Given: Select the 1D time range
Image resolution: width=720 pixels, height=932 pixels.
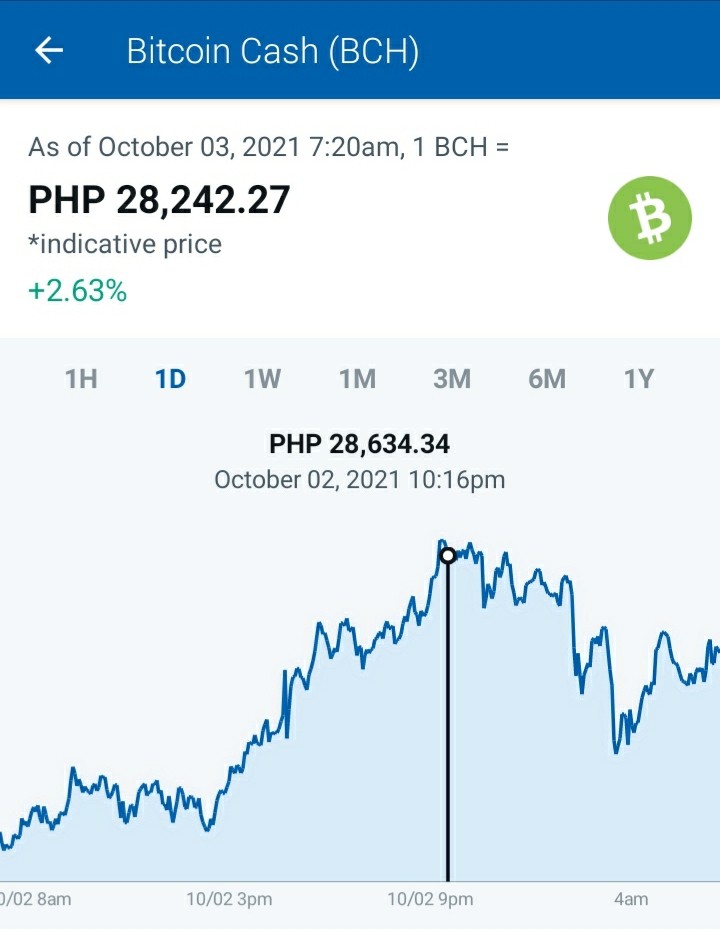Looking at the screenshot, I should coord(171,379).
